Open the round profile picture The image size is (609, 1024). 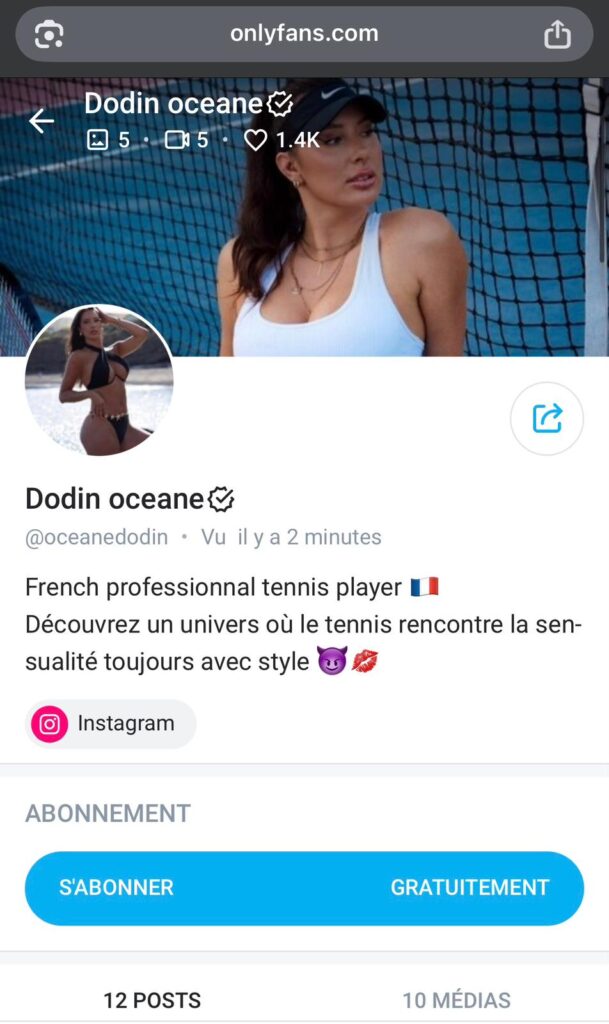99,381
